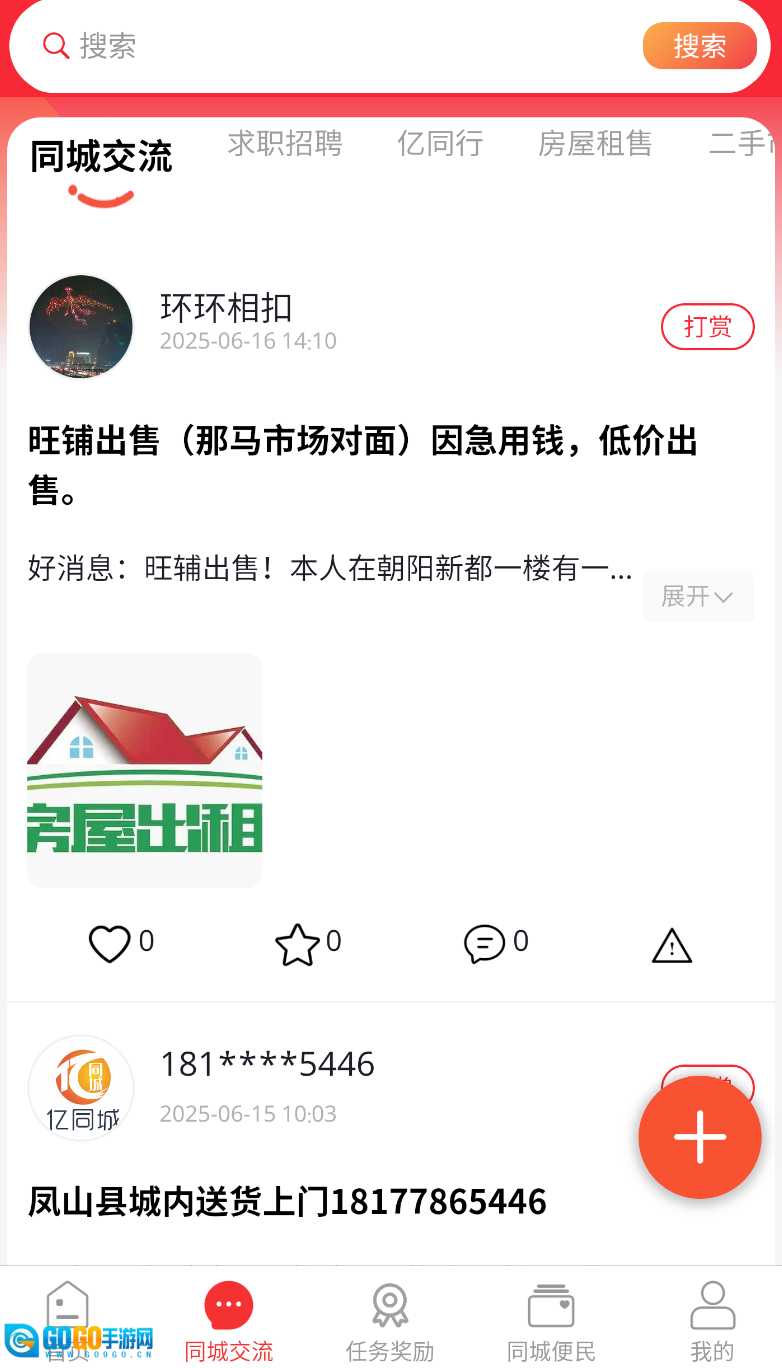Screen dimensions: 782x1368
Task: Expand the post text with 展开
Action: pyautogui.click(x=698, y=597)
